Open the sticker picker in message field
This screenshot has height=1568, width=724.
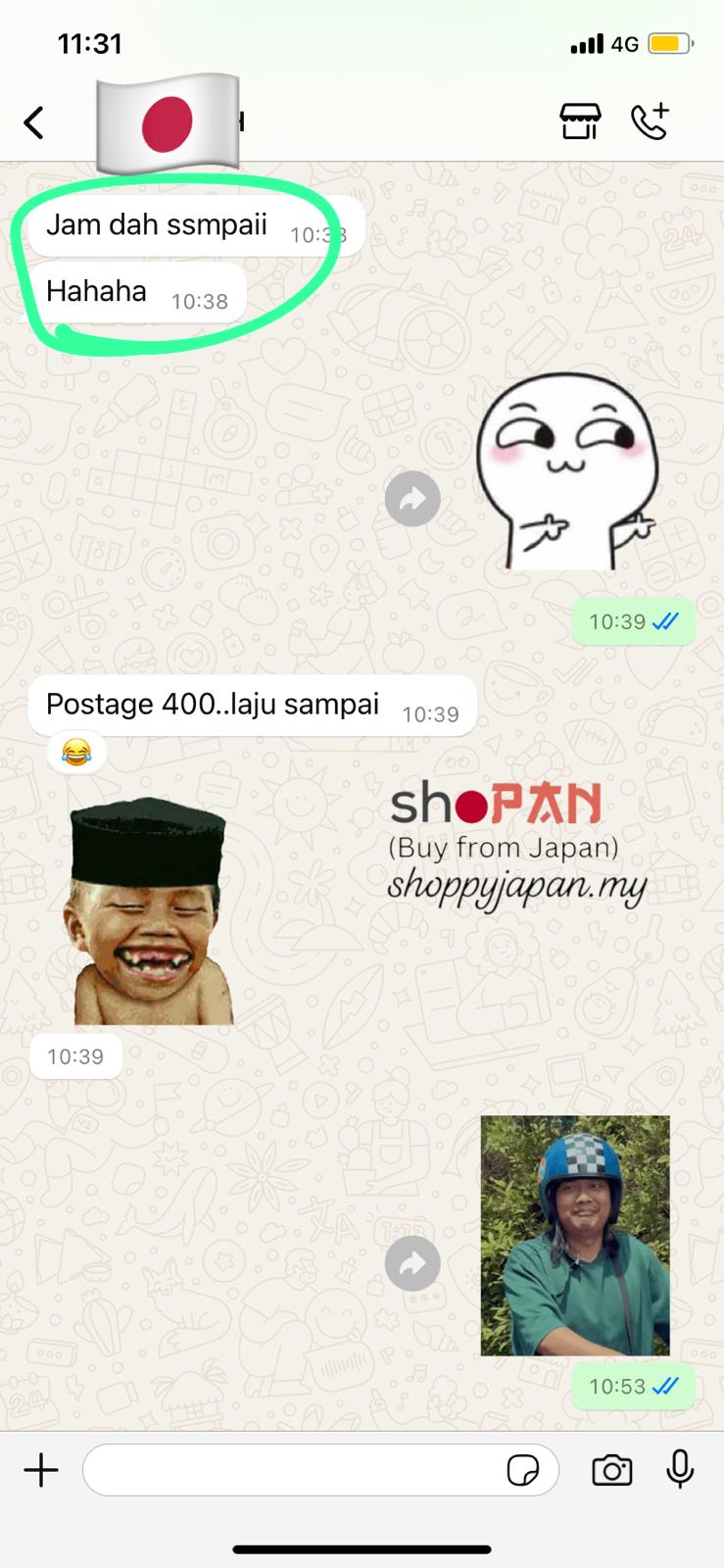click(523, 1471)
